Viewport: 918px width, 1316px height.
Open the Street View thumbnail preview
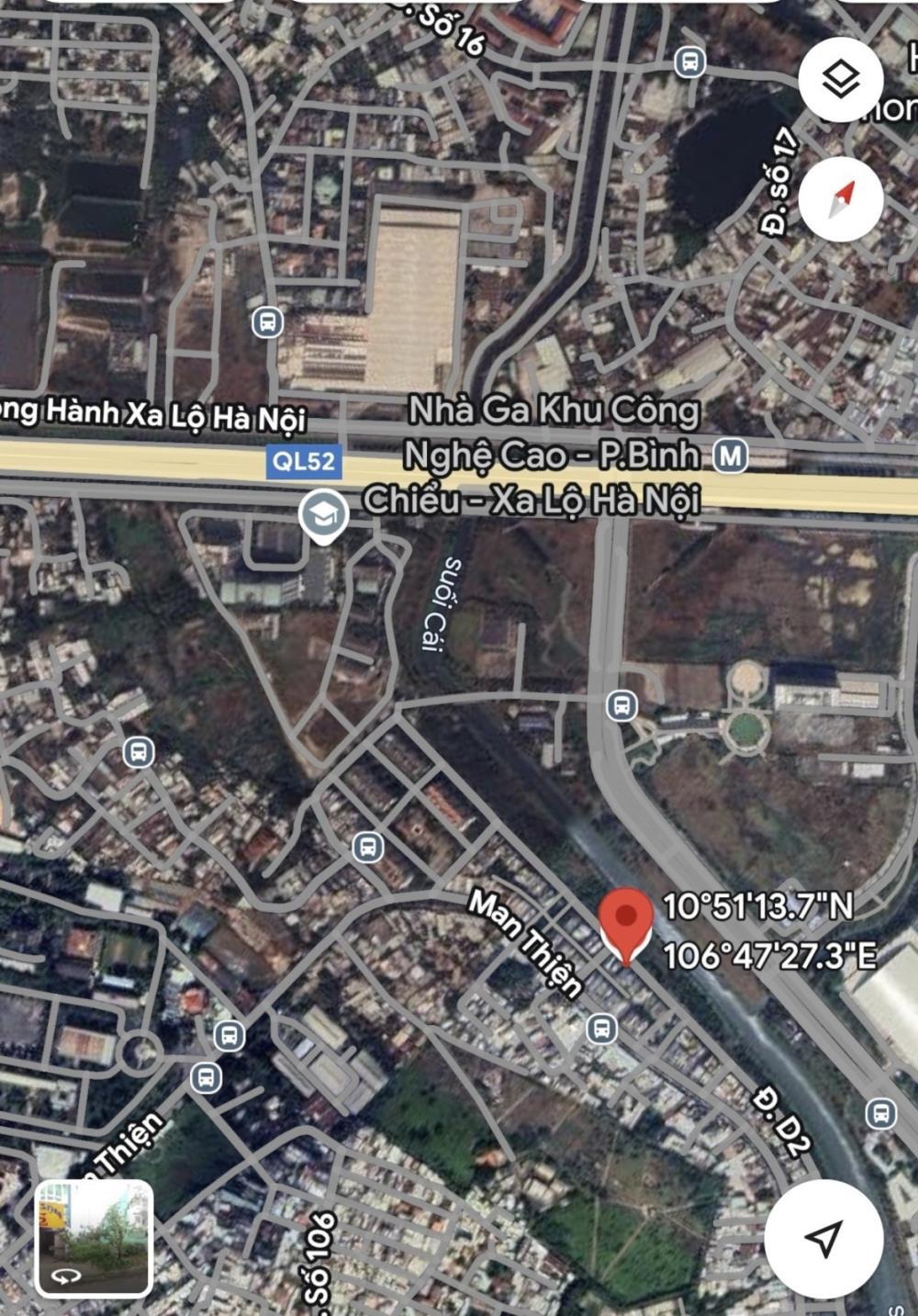94,1237
